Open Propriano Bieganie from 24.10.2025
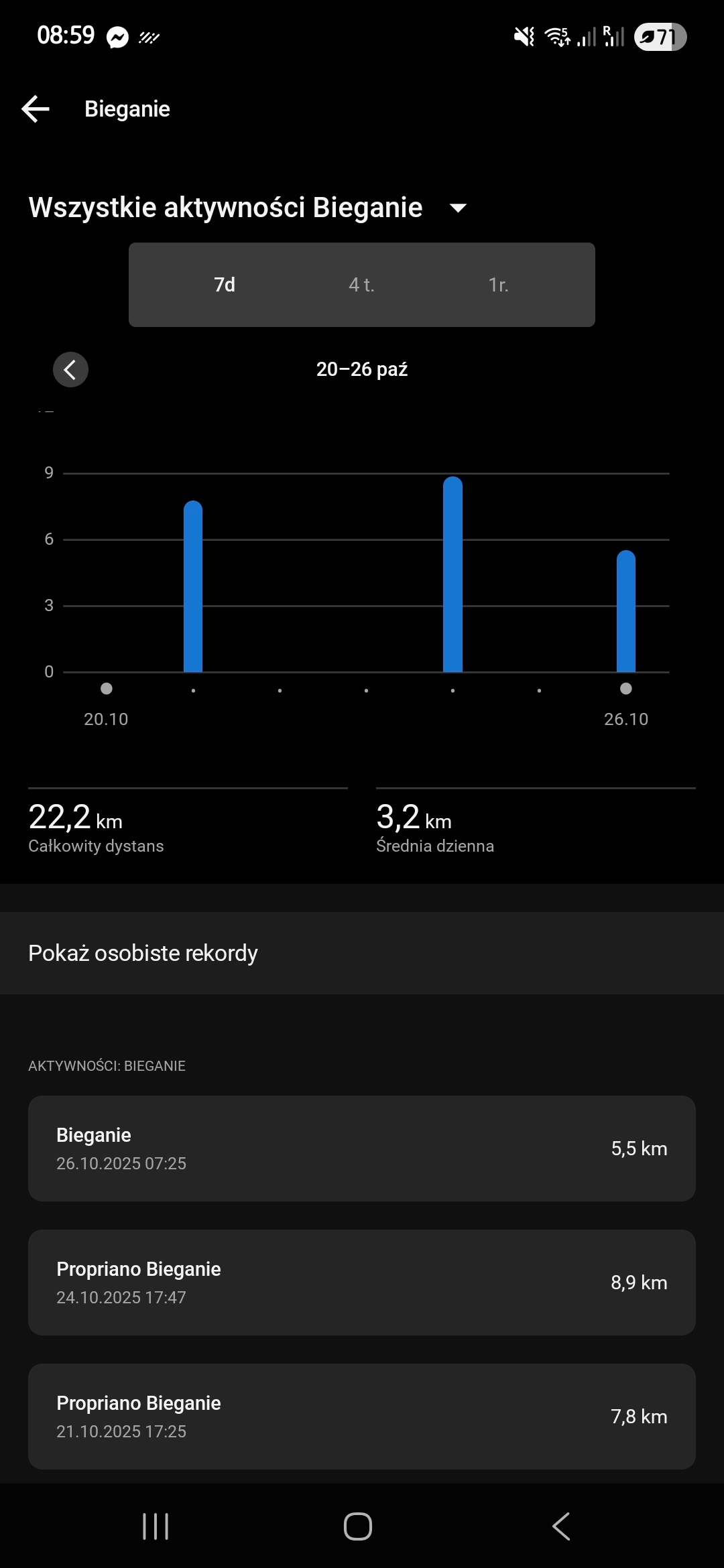 click(x=362, y=1283)
